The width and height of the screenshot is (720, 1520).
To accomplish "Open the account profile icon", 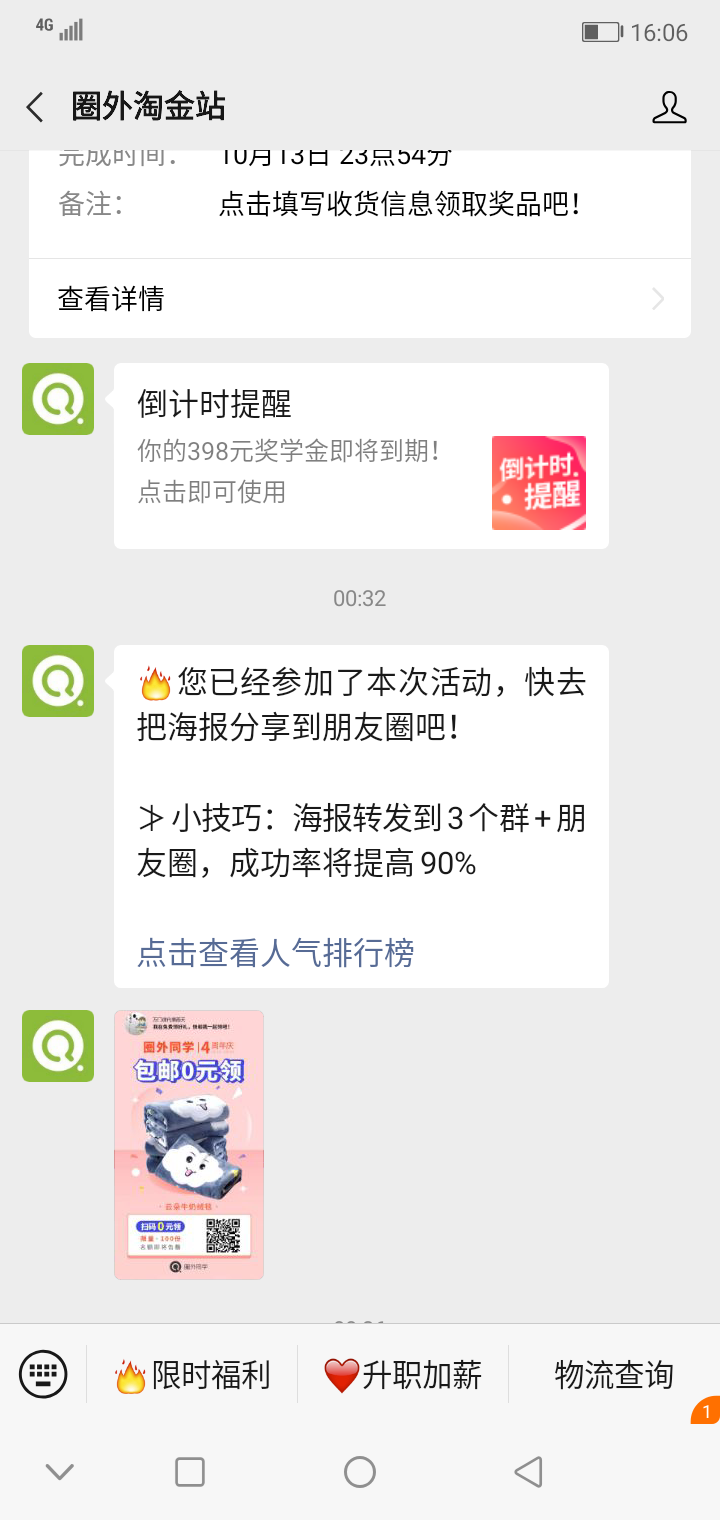I will point(669,107).
